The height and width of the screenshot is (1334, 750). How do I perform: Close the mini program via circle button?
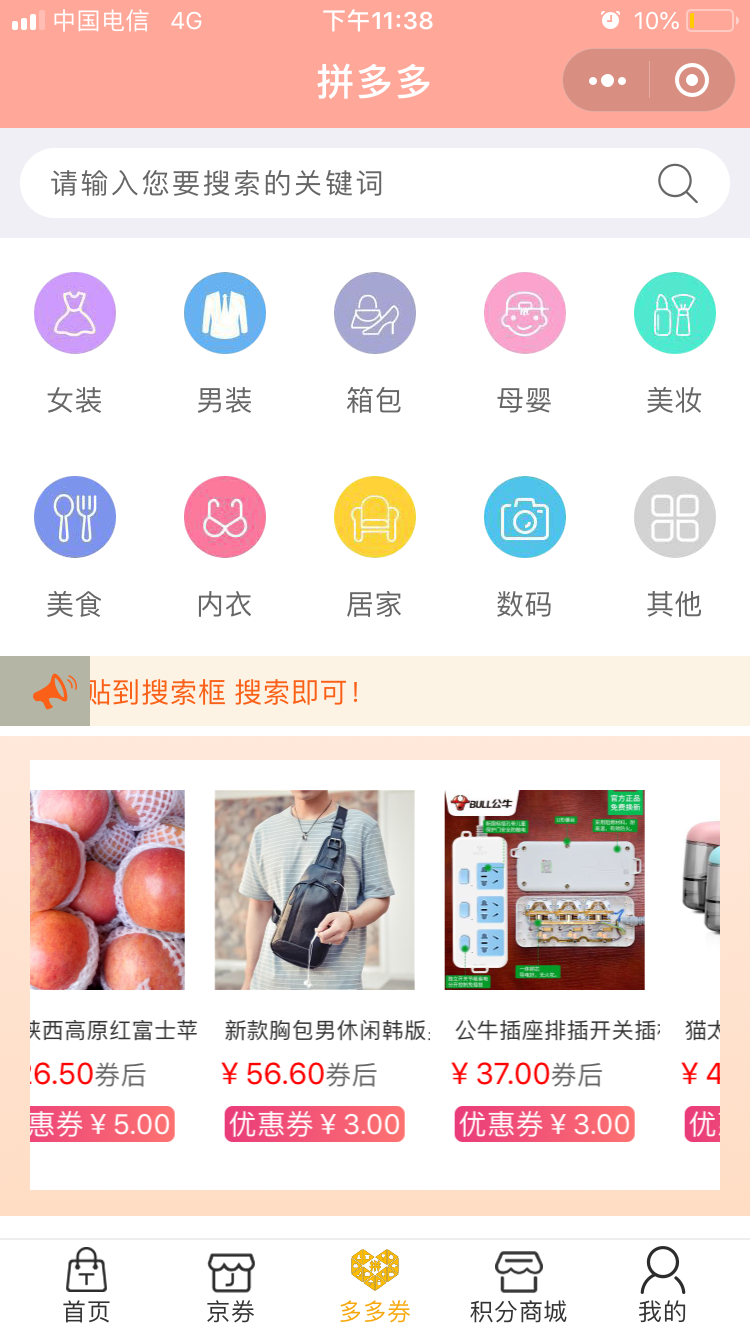pos(692,80)
